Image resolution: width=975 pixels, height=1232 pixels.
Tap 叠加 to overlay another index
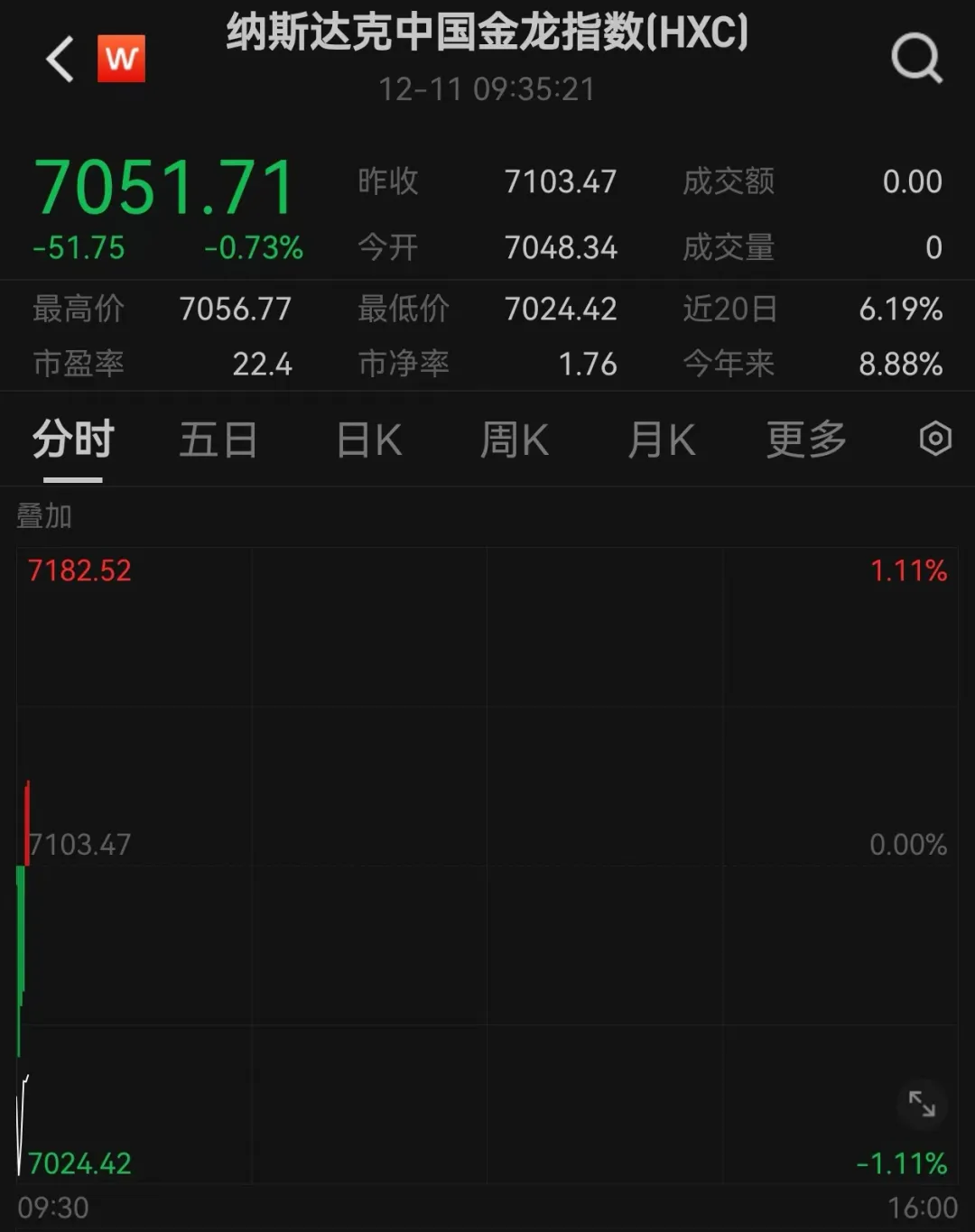44,516
